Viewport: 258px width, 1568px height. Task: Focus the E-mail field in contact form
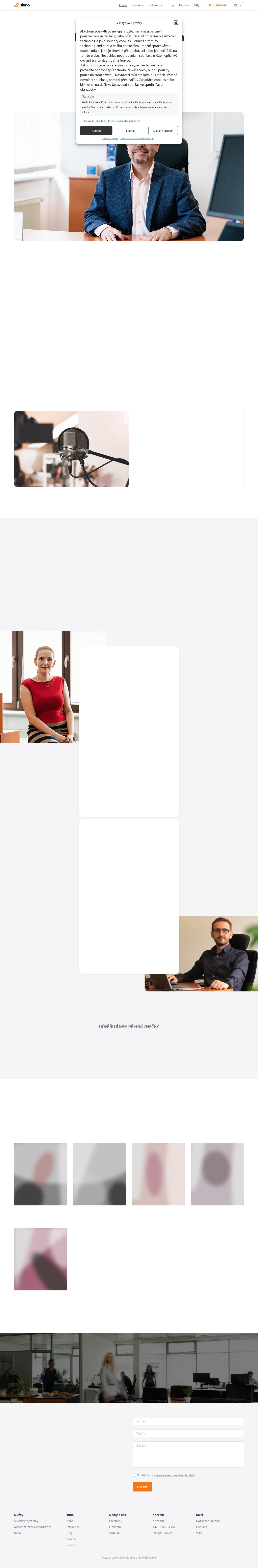click(188, 1421)
